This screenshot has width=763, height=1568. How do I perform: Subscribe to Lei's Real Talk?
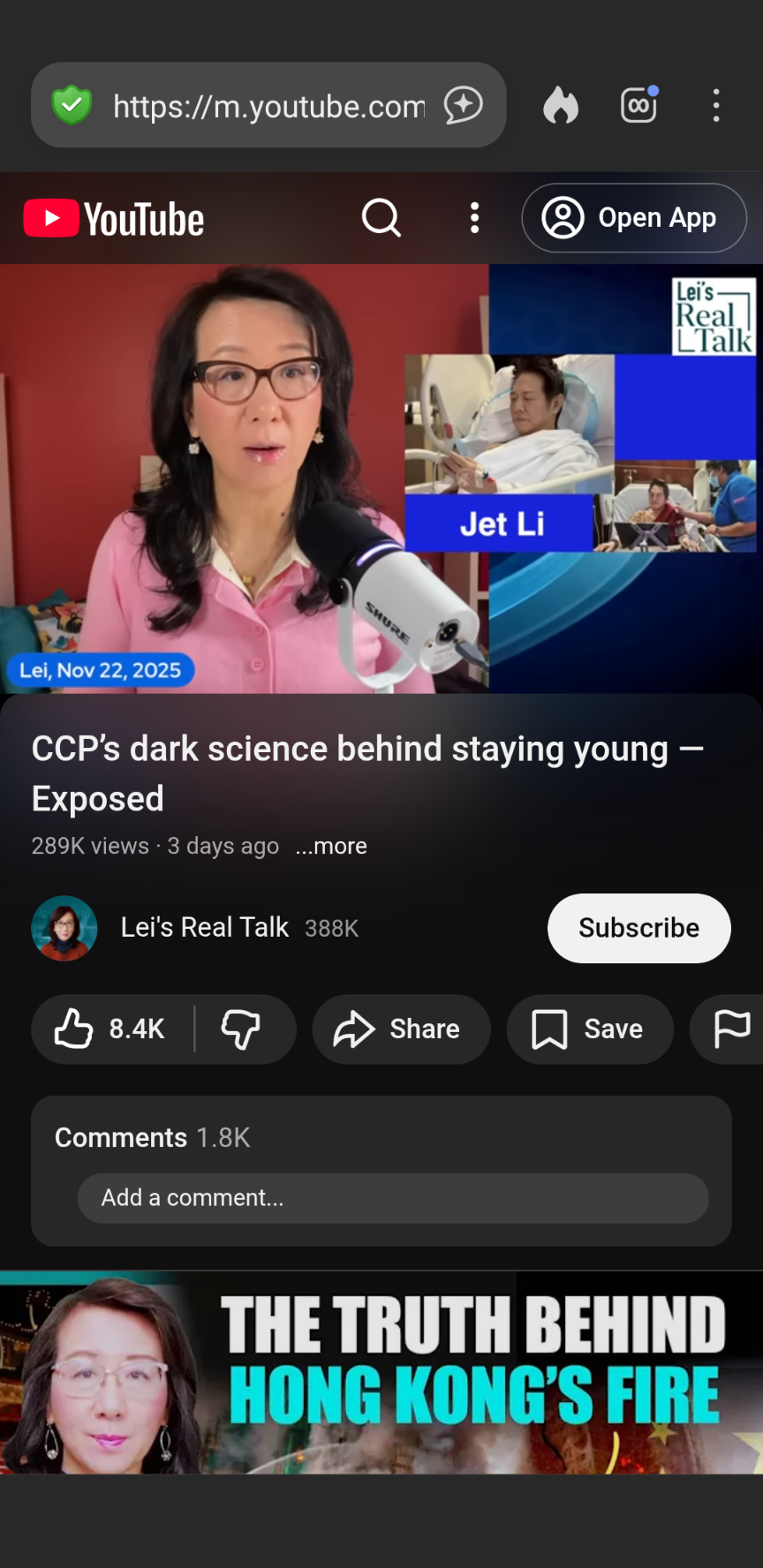coord(638,928)
